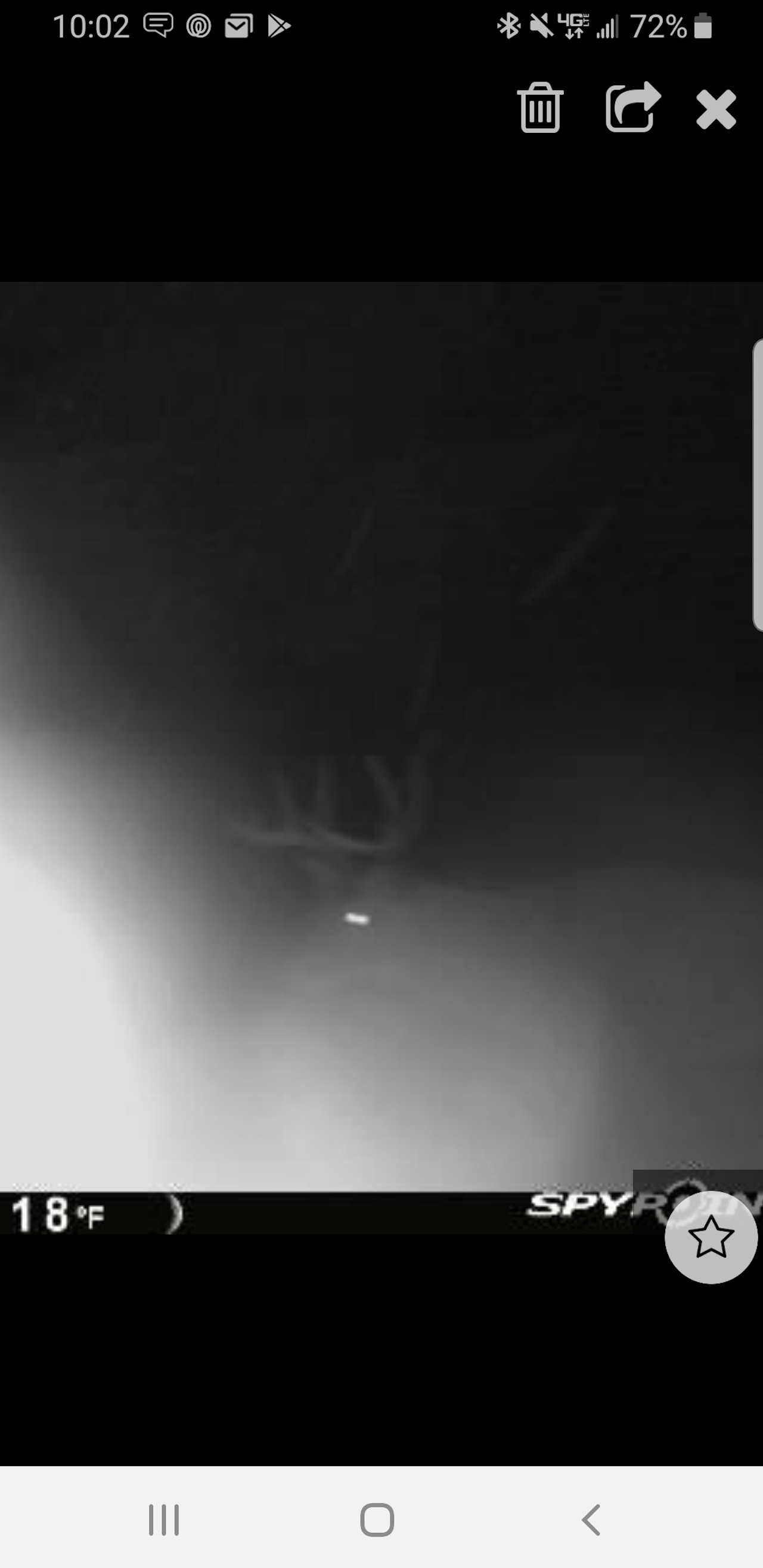Delete this trail camera photo
The width and height of the screenshot is (763, 1568).
(x=539, y=108)
